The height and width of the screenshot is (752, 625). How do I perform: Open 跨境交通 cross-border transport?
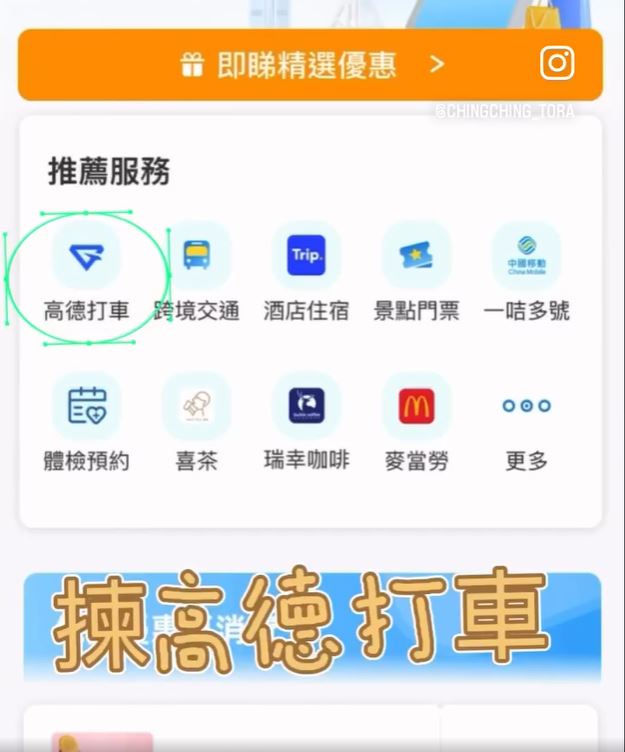pyautogui.click(x=196, y=257)
